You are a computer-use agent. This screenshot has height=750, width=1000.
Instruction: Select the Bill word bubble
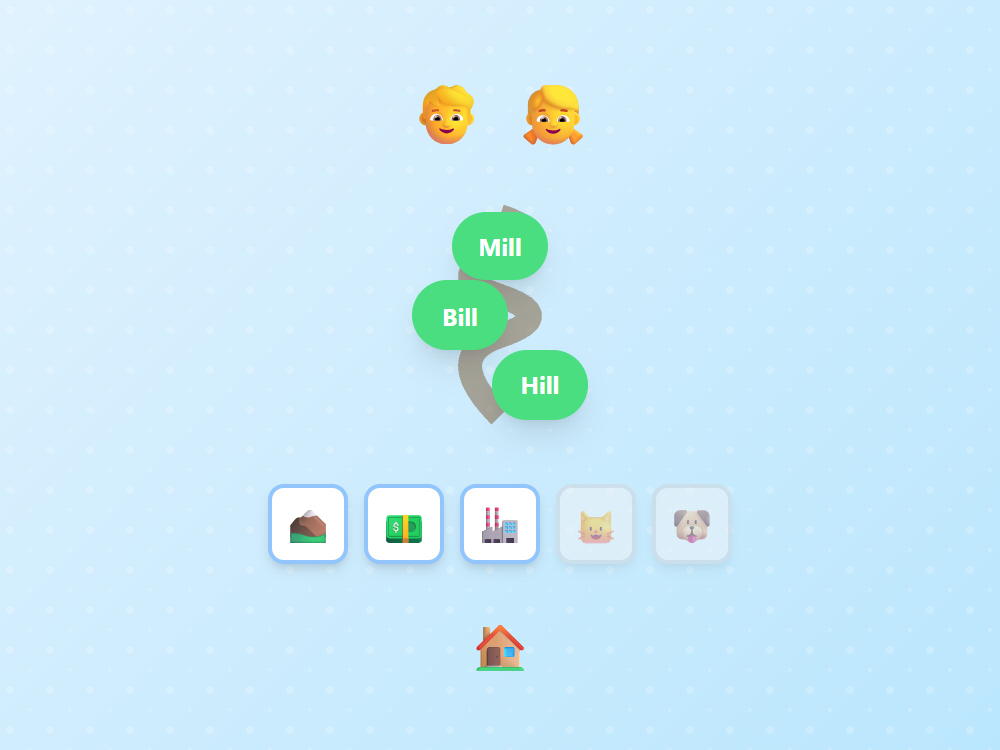(x=460, y=316)
